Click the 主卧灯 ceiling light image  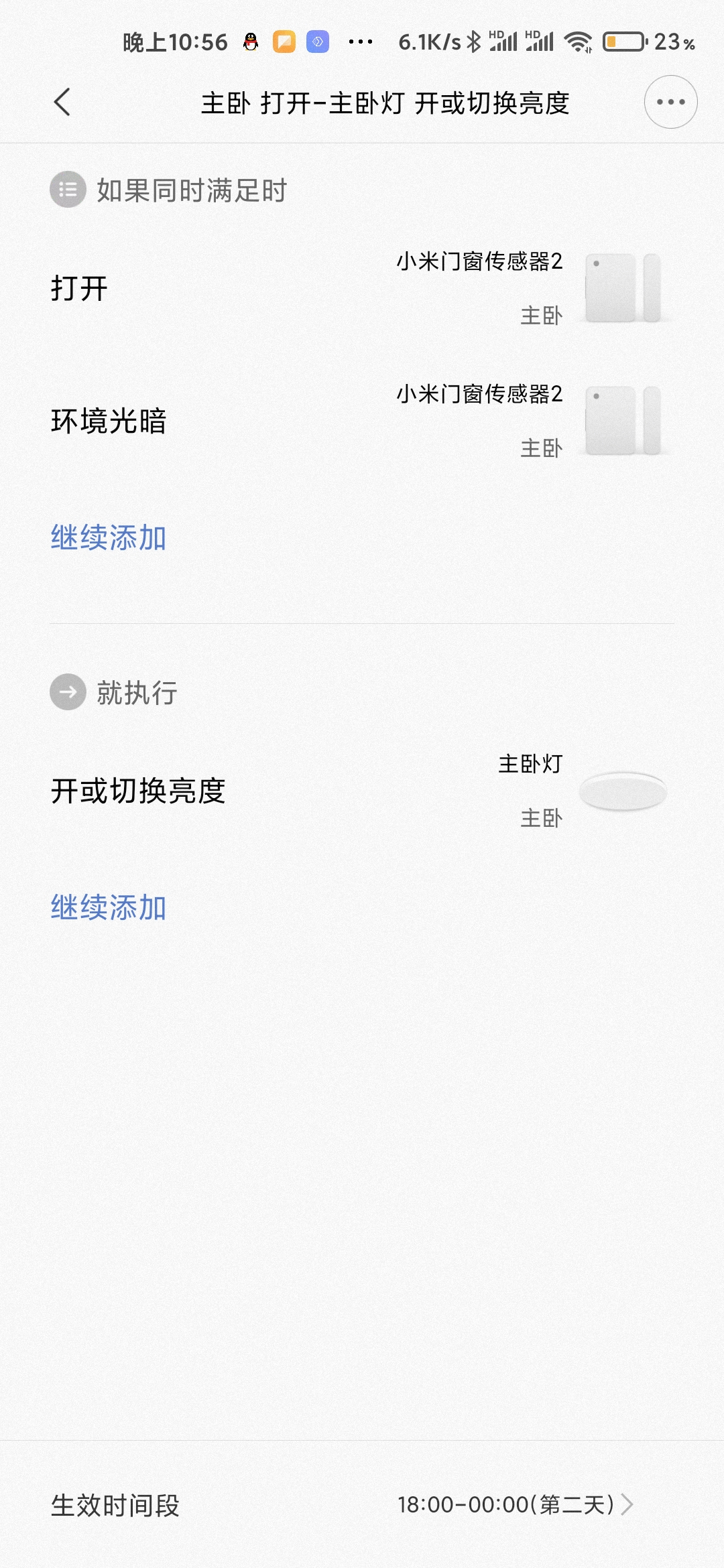[x=620, y=791]
